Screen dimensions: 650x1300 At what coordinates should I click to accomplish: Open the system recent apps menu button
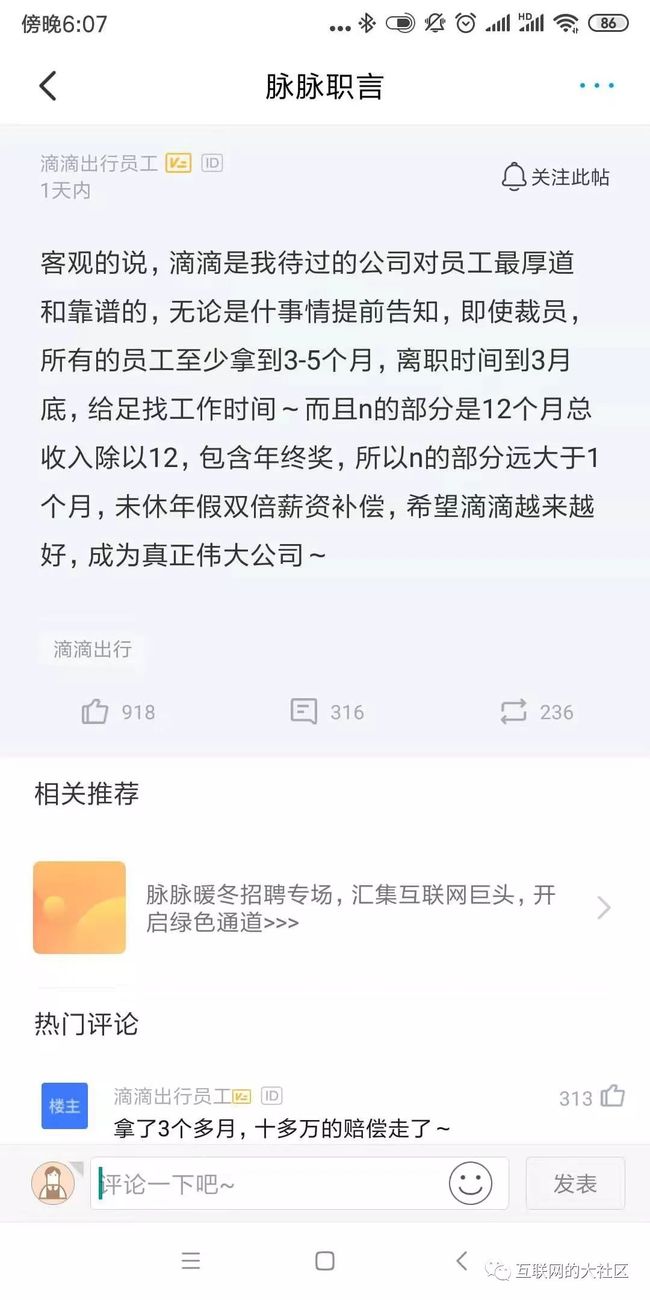[x=191, y=1261]
